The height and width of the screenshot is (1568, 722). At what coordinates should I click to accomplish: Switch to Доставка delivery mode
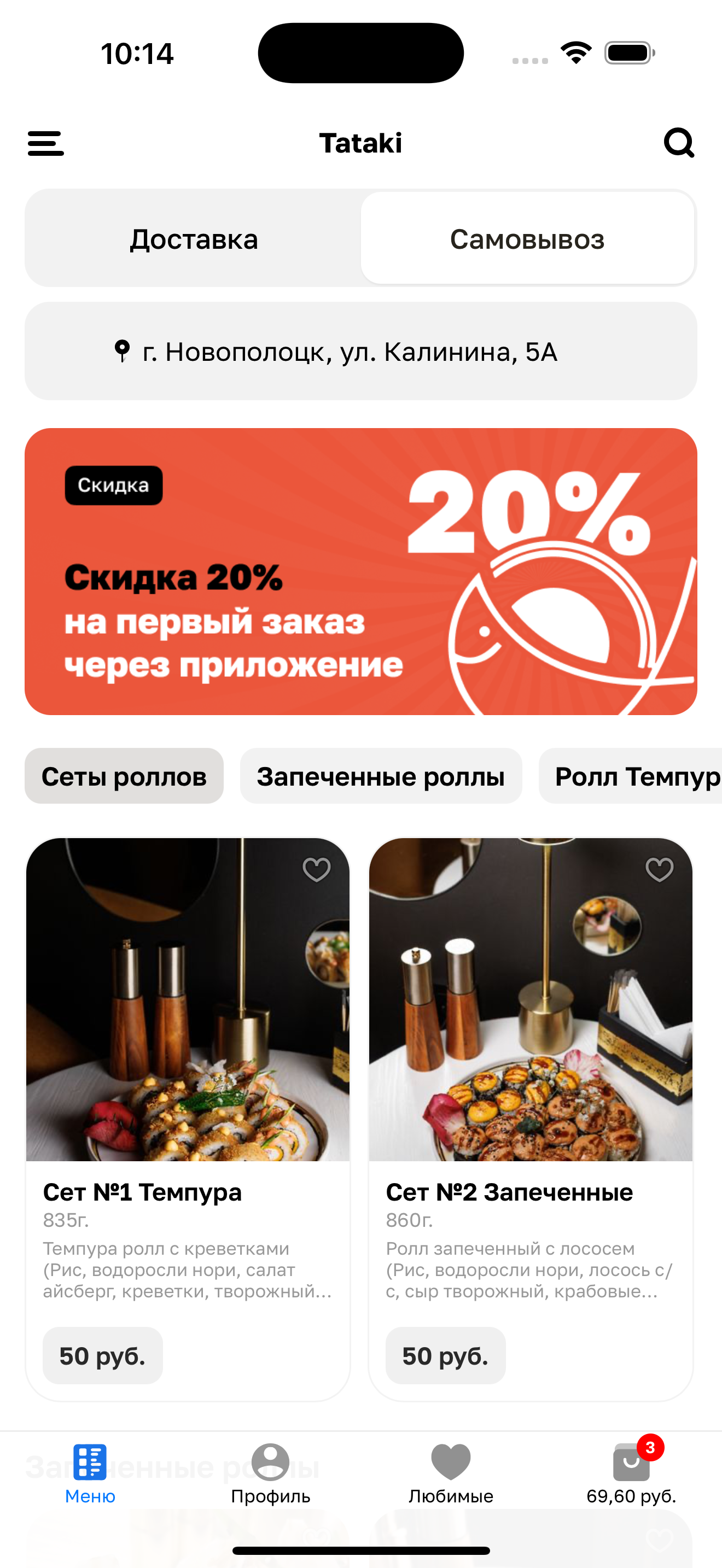tap(194, 238)
